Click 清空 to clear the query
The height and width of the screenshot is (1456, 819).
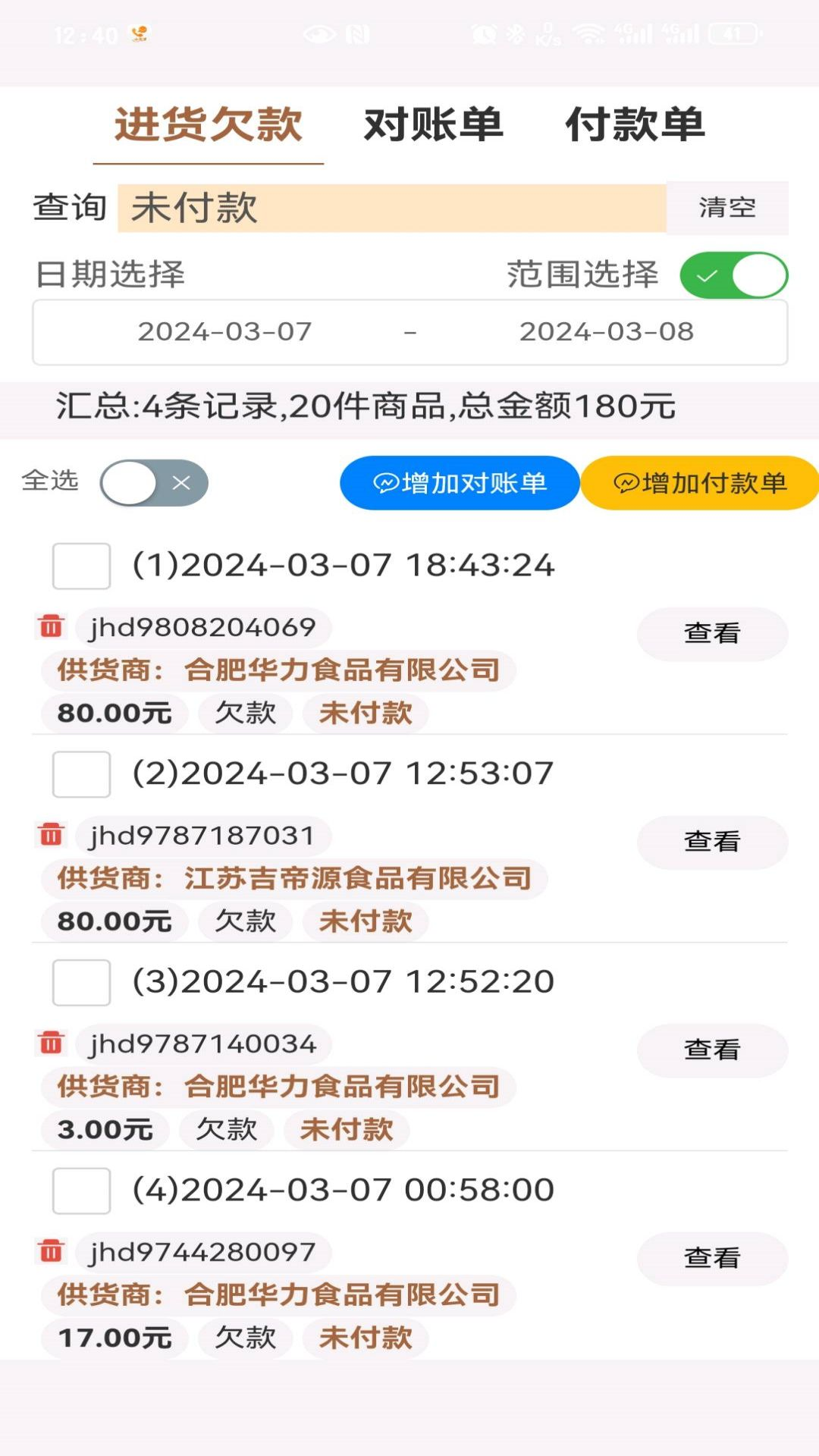click(726, 209)
